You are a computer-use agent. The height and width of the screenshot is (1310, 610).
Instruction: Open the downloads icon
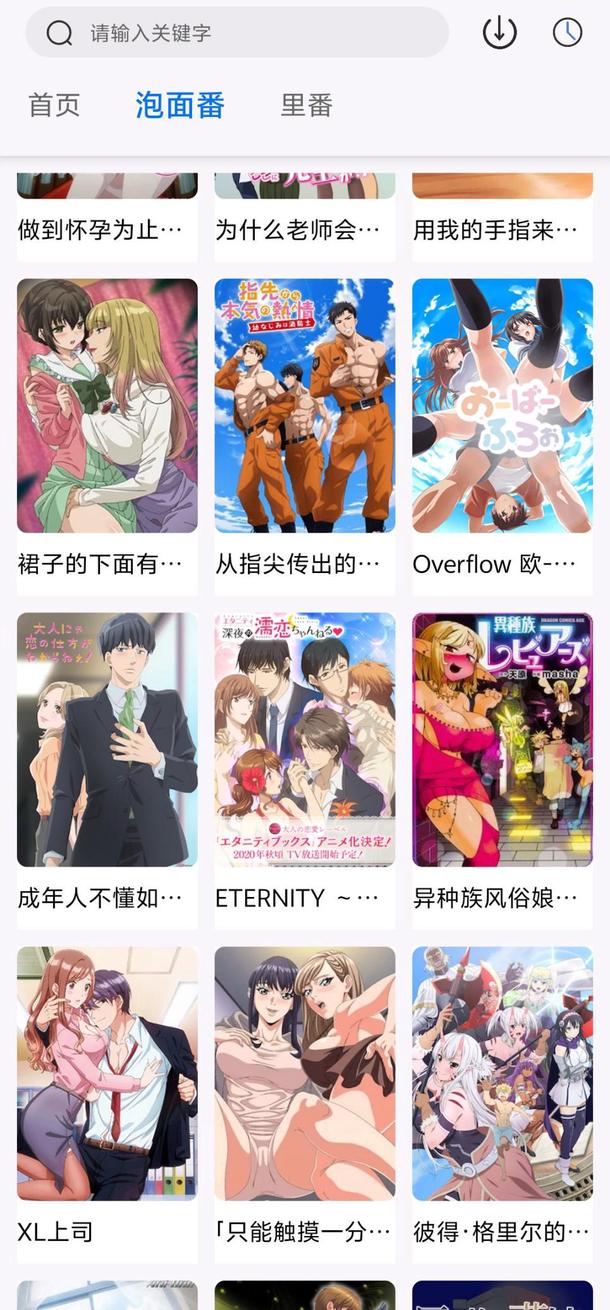click(x=499, y=32)
